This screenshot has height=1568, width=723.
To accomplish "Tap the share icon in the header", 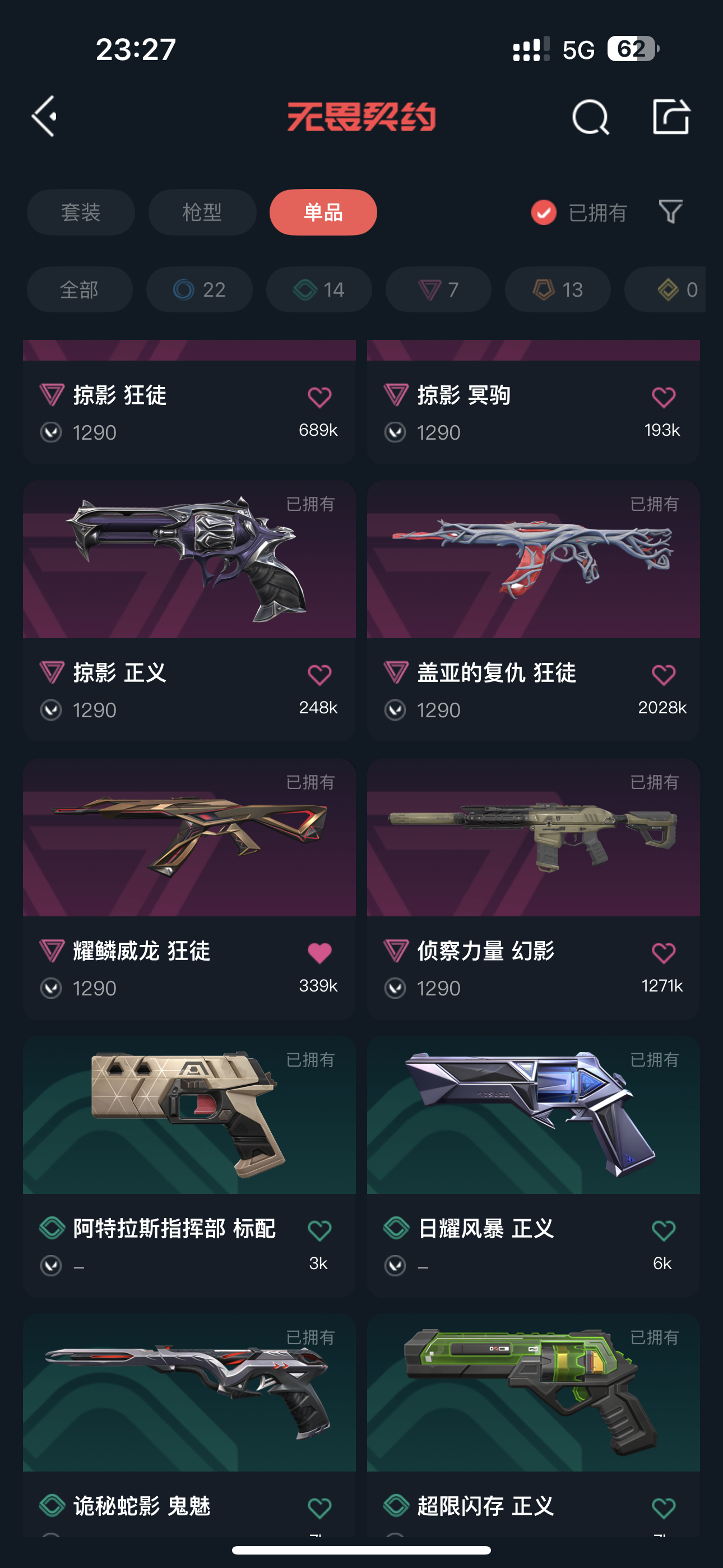I will pyautogui.click(x=671, y=116).
